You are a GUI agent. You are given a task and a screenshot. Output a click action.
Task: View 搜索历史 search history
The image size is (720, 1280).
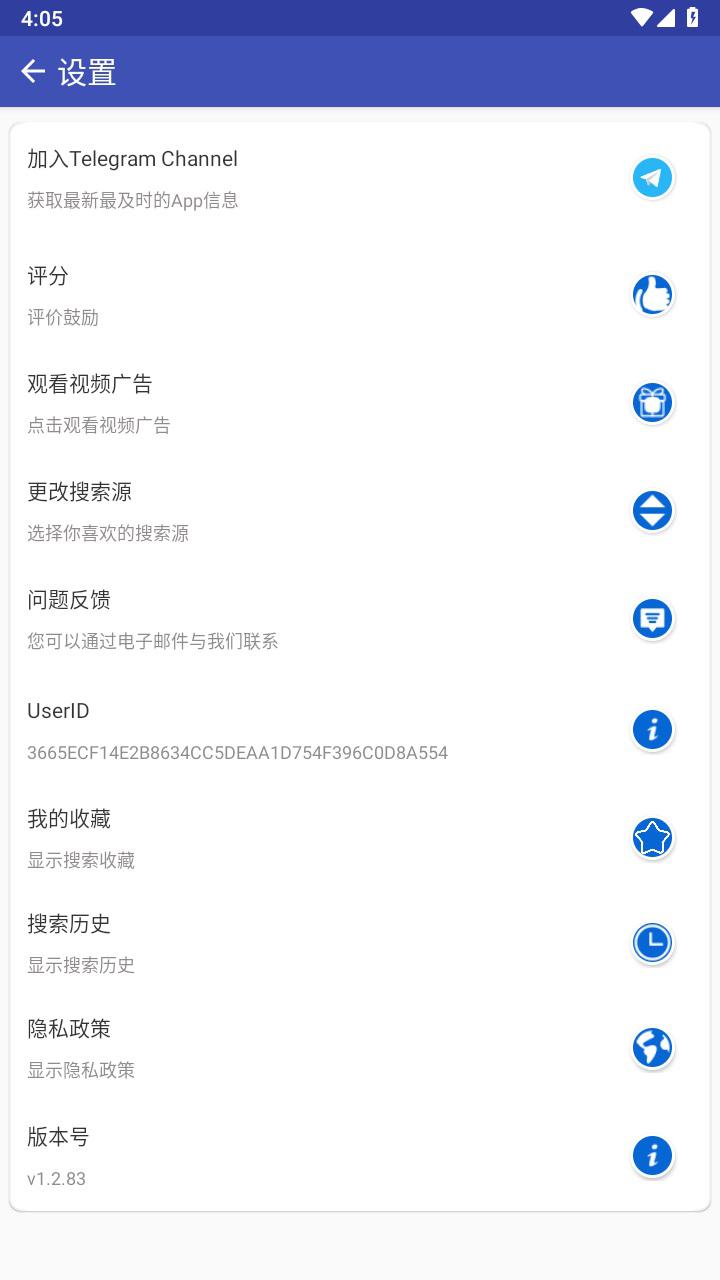[x=360, y=943]
